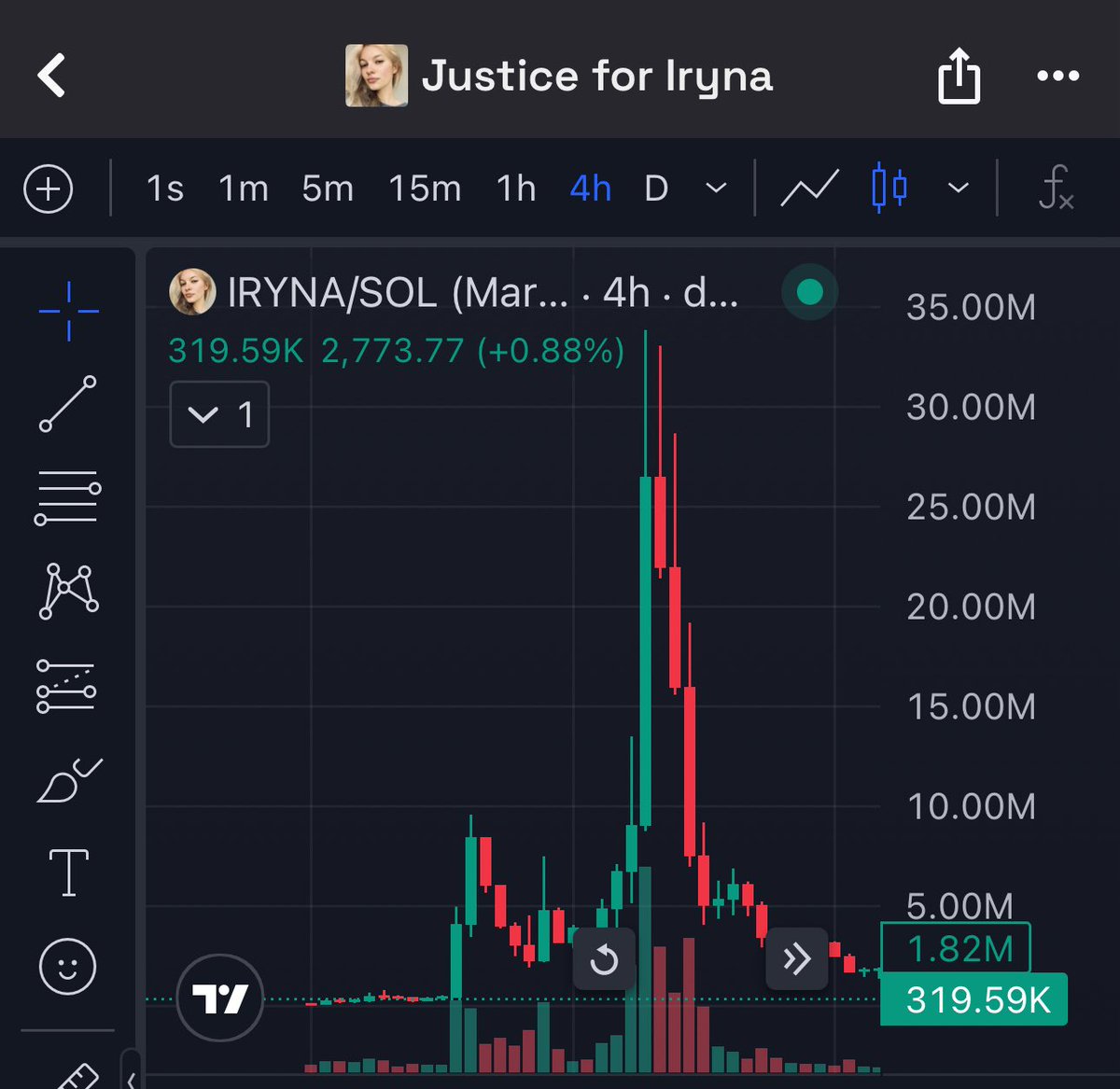Switch to the 1s timeframe
Image resolution: width=1120 pixels, height=1089 pixels.
point(164,189)
